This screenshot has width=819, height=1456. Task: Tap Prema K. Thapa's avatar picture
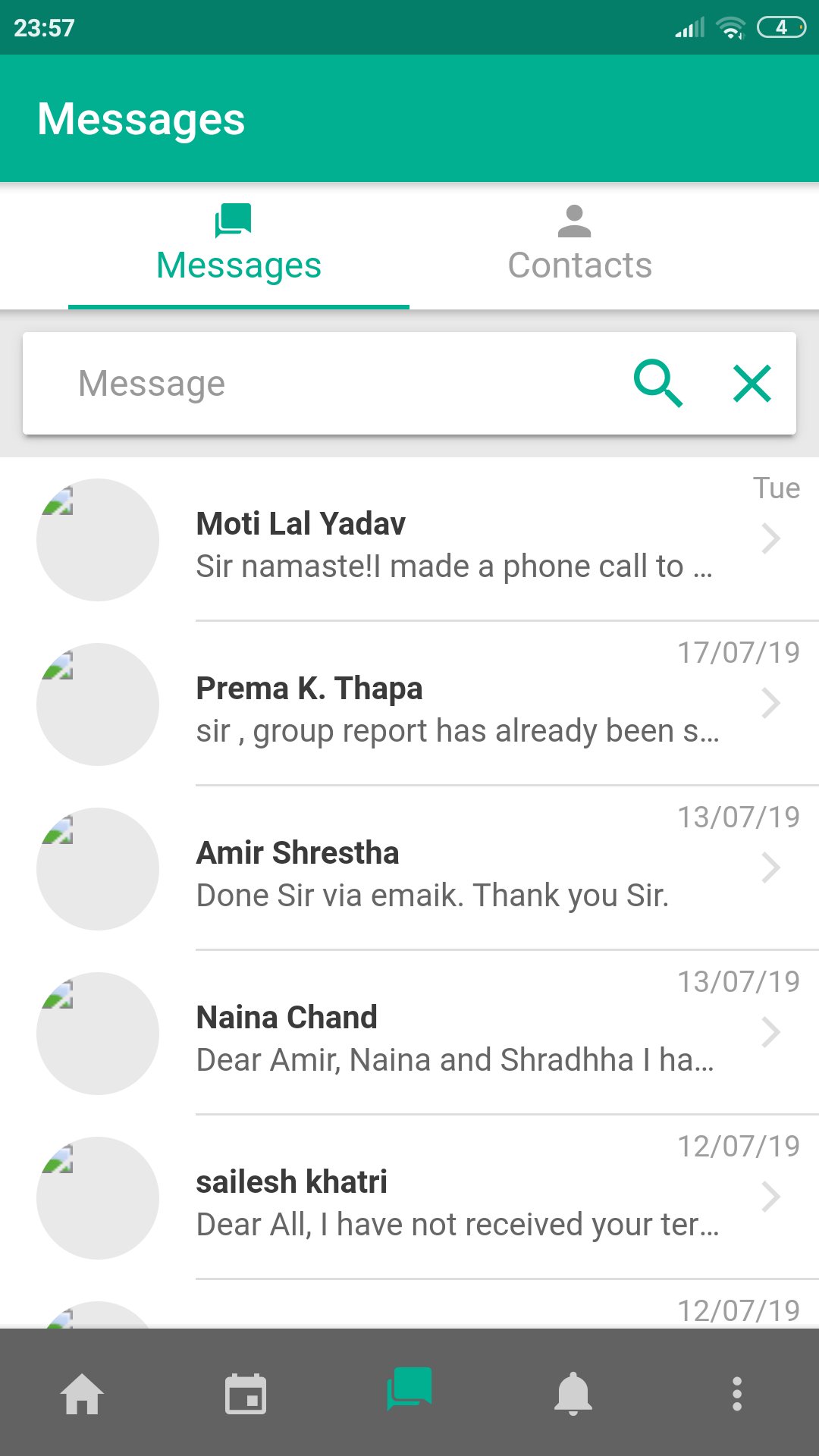click(97, 704)
